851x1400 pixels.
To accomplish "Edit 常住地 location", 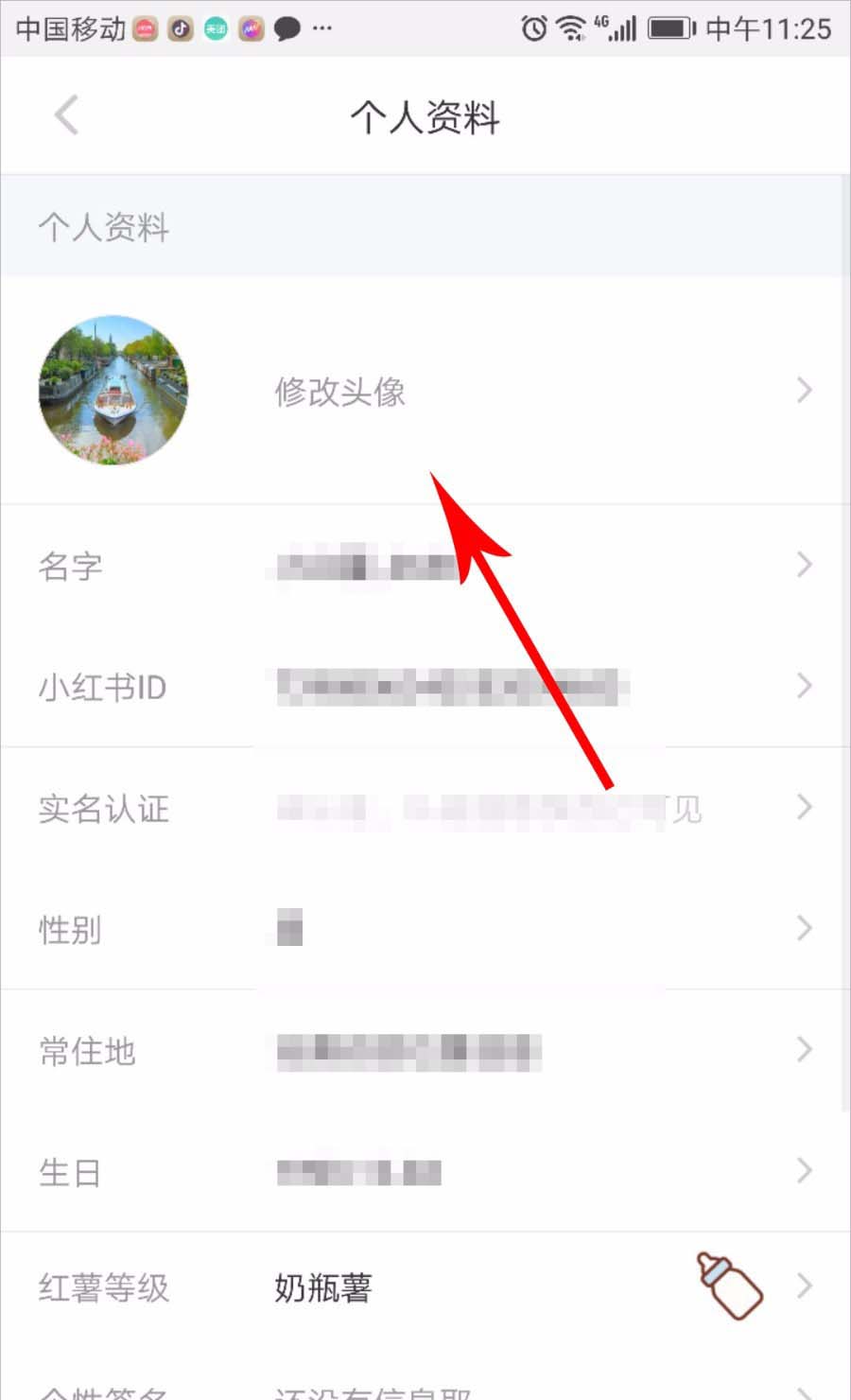I will [x=425, y=1050].
